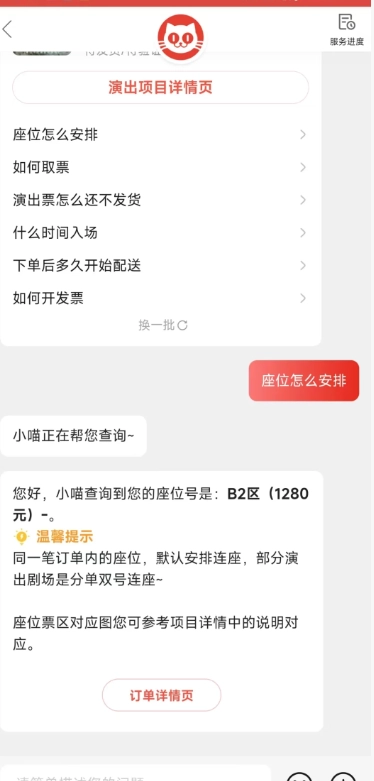Tap the 什么时间入场 question row
Viewport: 374px width, 781px height.
point(160,233)
